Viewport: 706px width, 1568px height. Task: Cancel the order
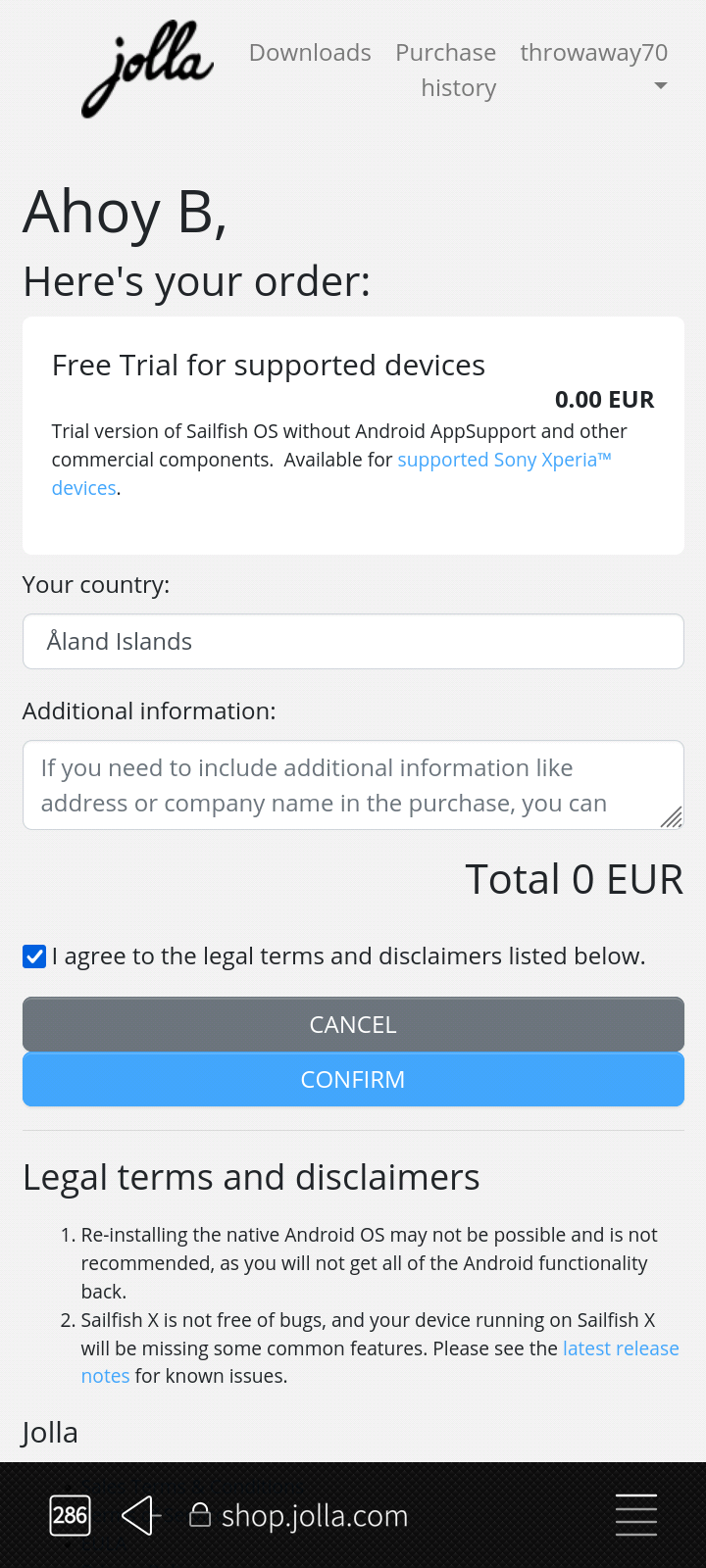(x=353, y=1024)
